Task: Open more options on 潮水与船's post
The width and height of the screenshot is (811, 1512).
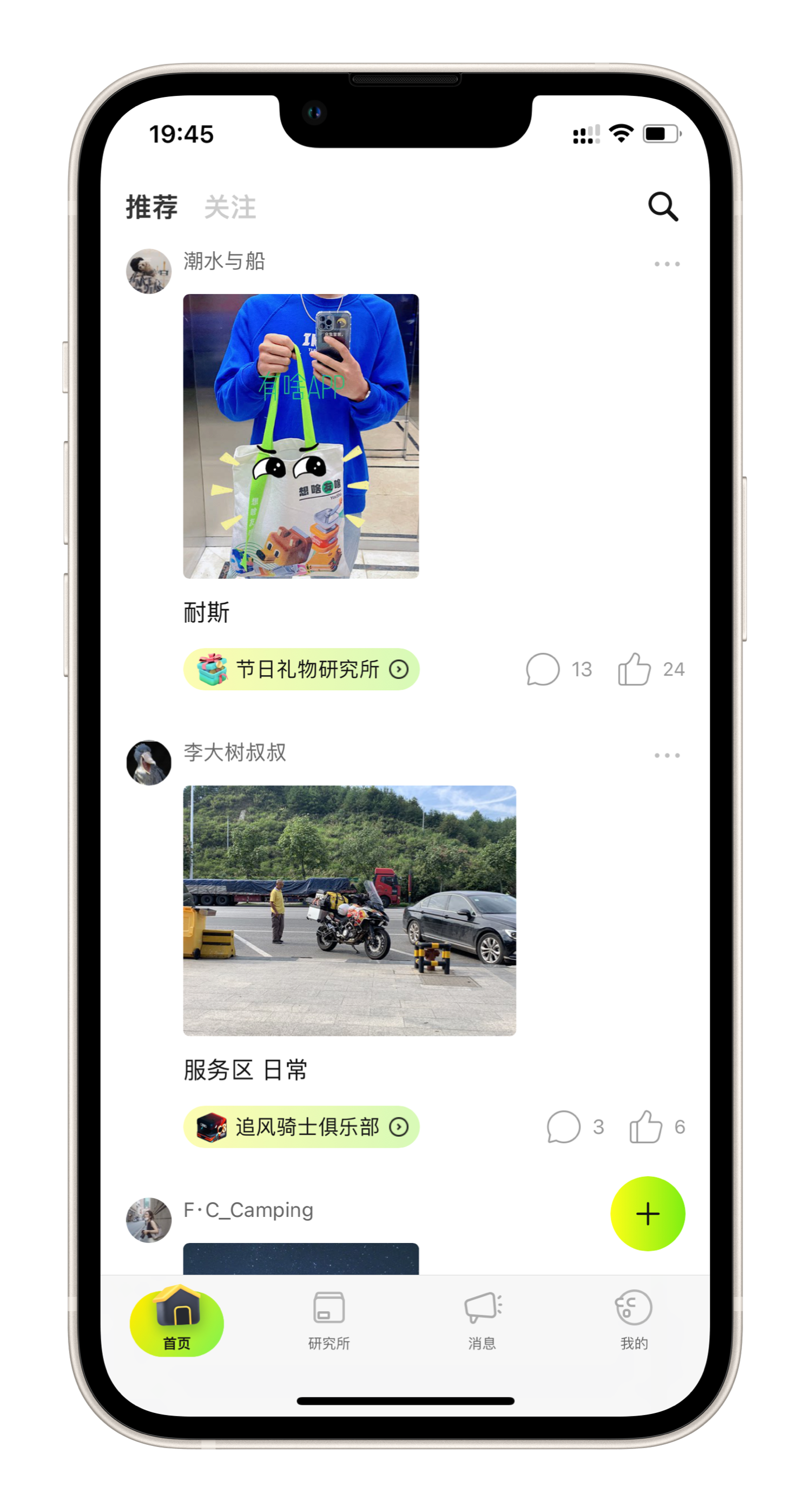Action: (x=667, y=264)
